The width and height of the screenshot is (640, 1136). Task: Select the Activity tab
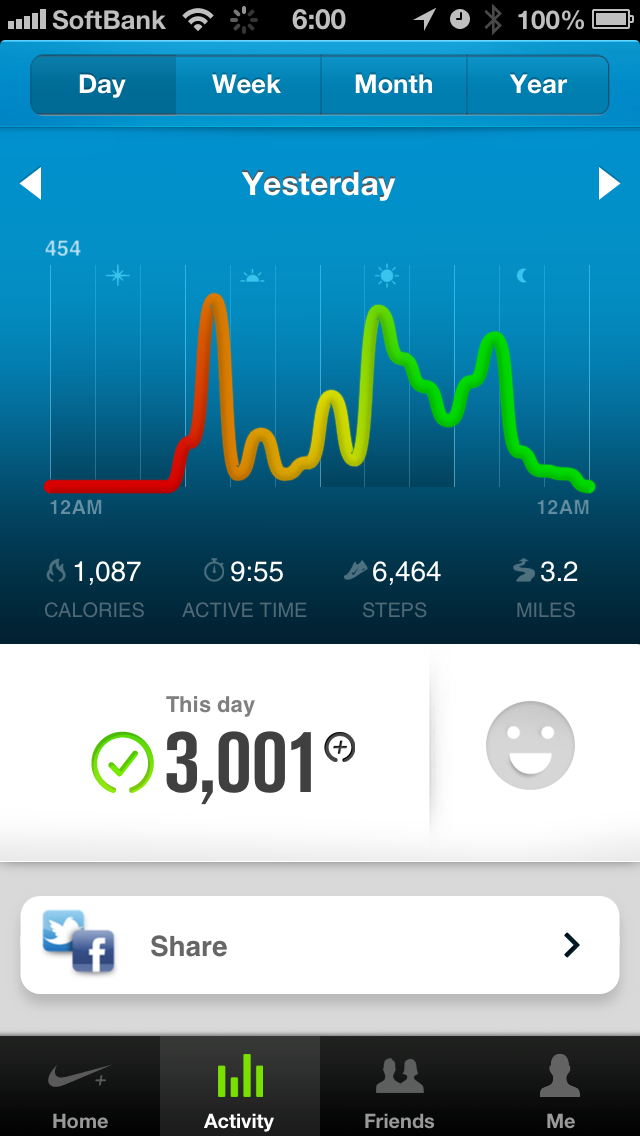(x=239, y=1090)
